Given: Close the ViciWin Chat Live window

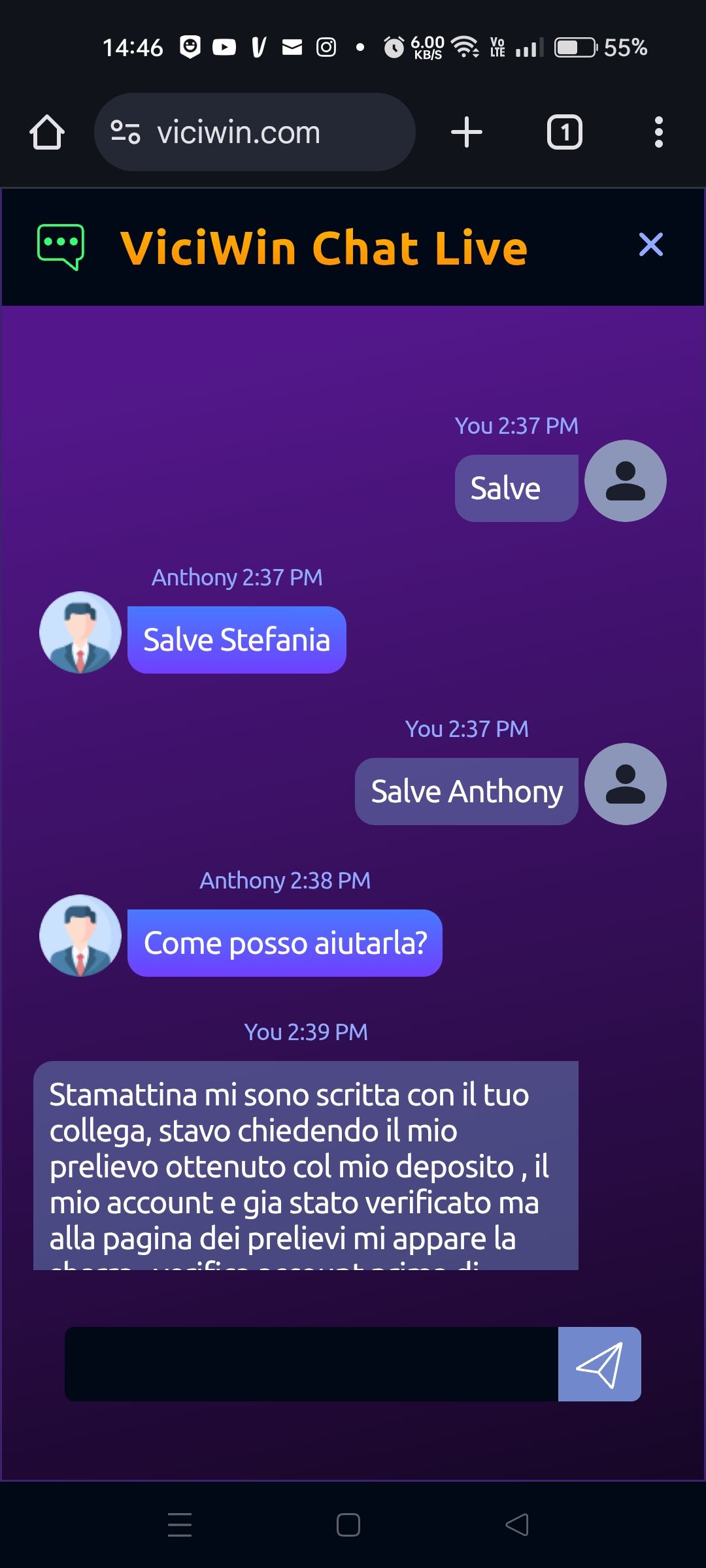Looking at the screenshot, I should 650,245.
